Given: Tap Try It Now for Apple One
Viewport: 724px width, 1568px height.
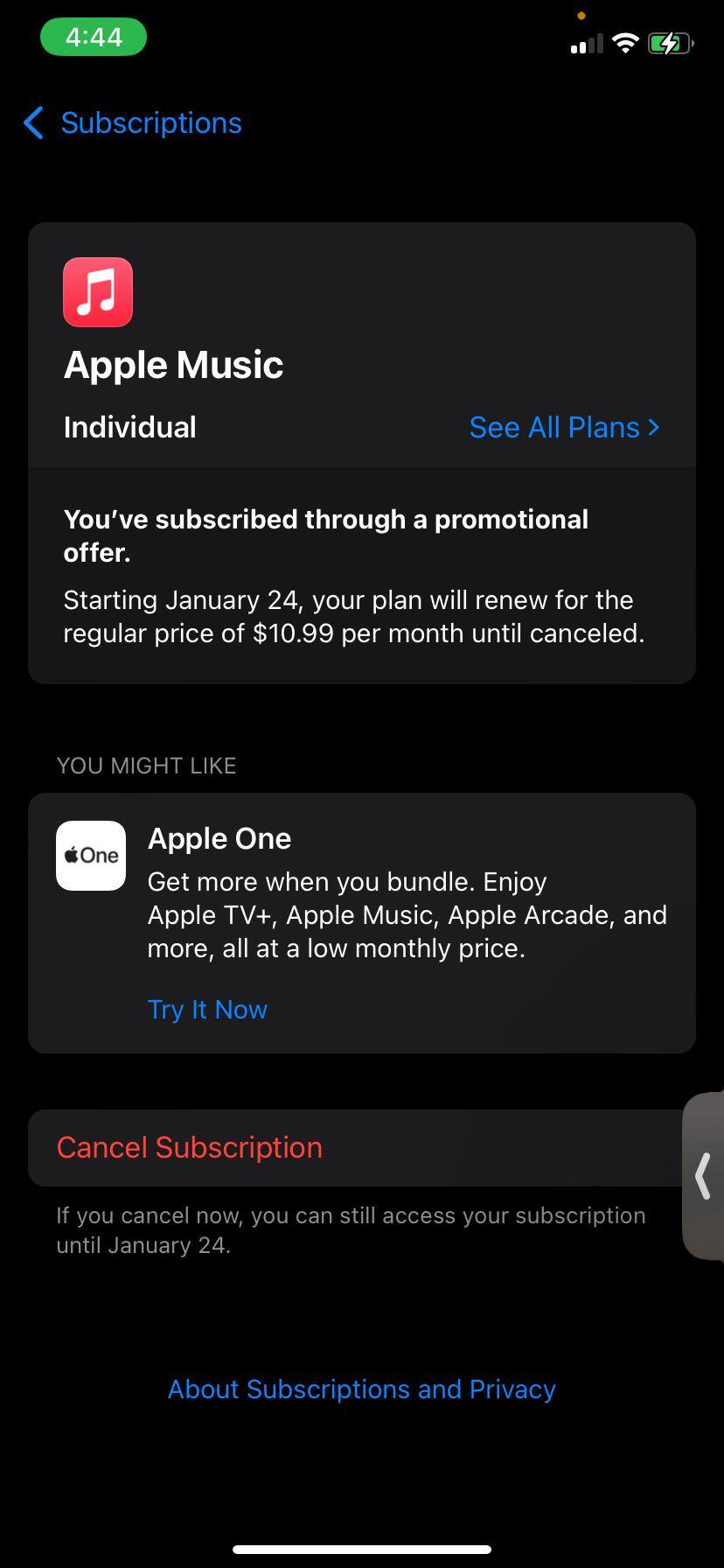Looking at the screenshot, I should click(207, 1010).
